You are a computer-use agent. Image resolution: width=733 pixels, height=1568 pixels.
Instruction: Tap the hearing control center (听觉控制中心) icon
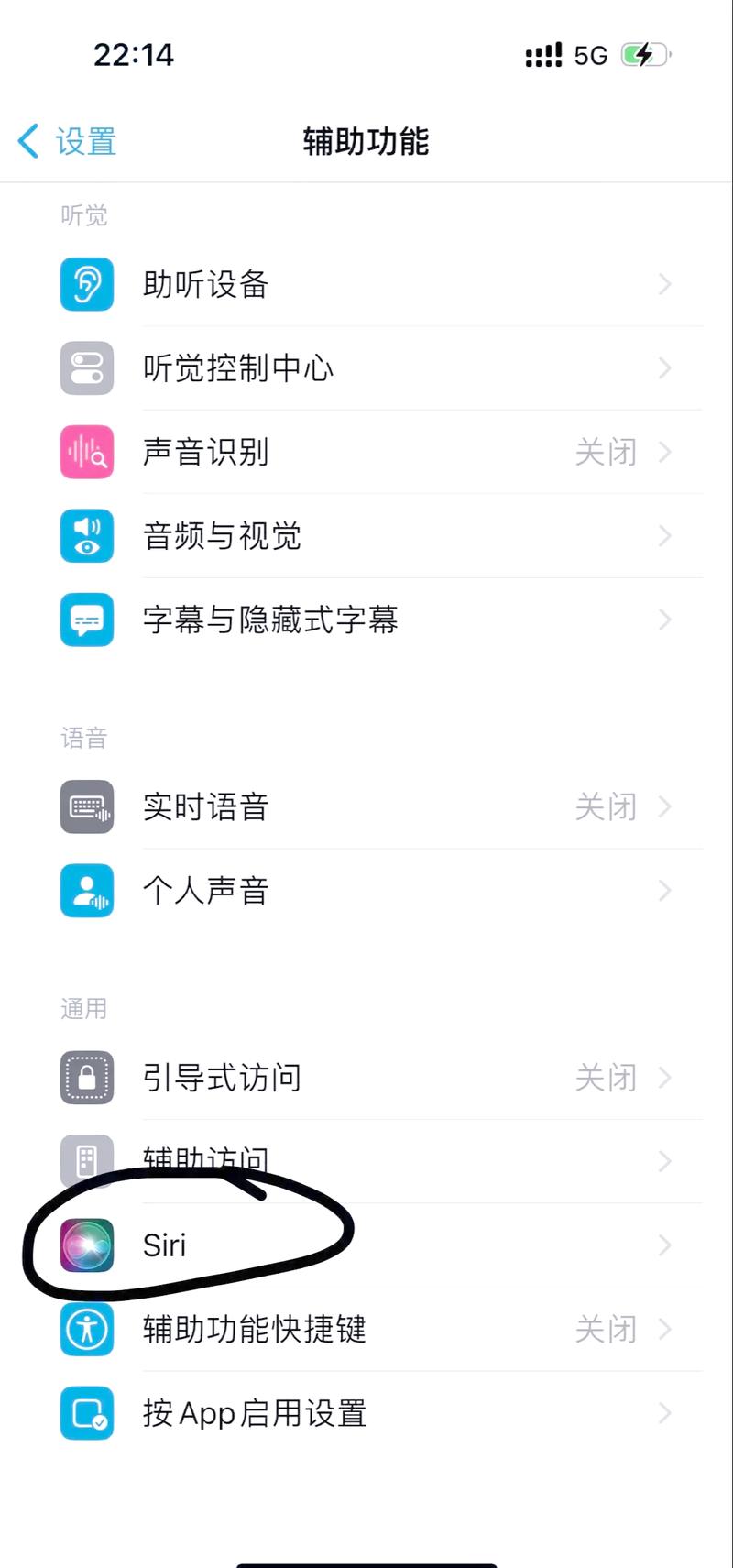(x=86, y=368)
